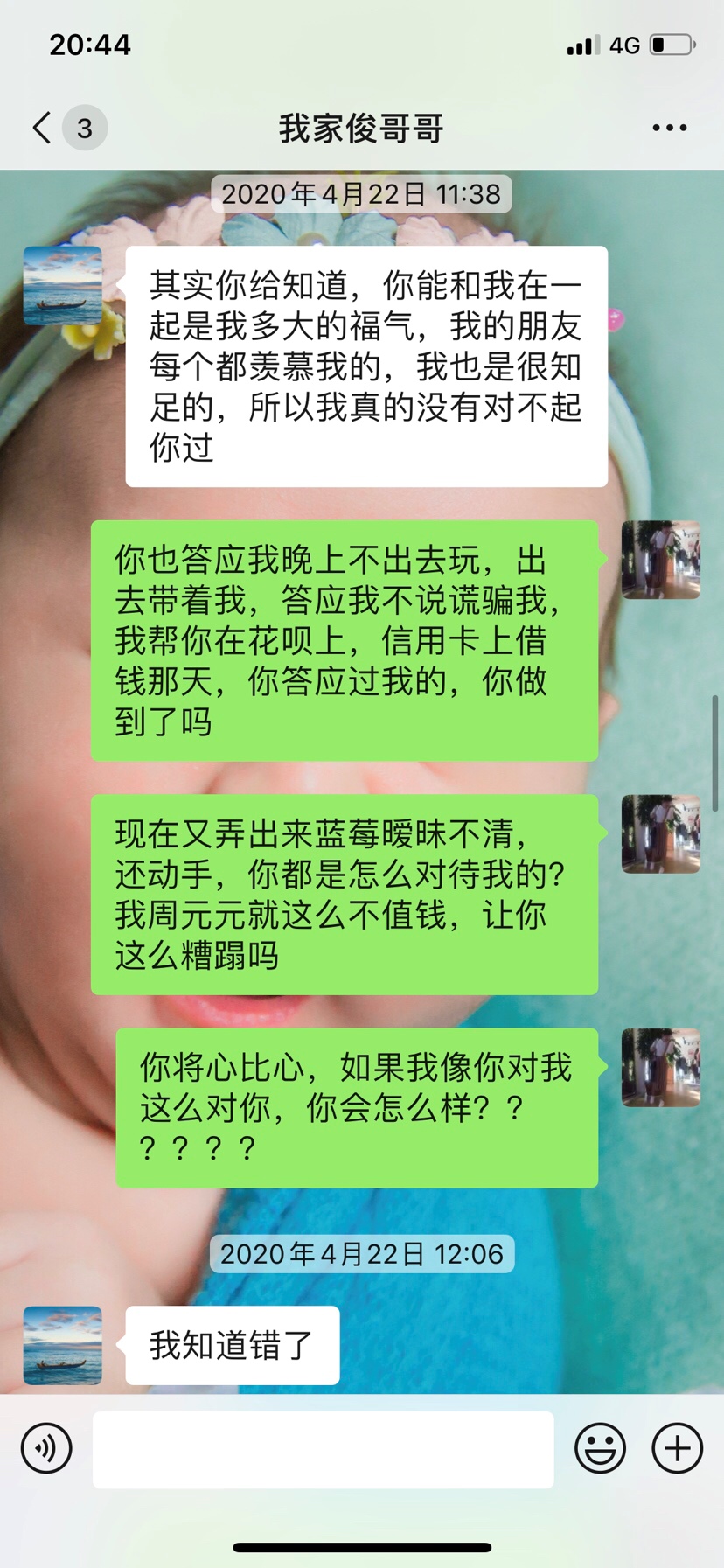Go back to the chat list
Screen dimensions: 724x1568
pyautogui.click(x=42, y=128)
